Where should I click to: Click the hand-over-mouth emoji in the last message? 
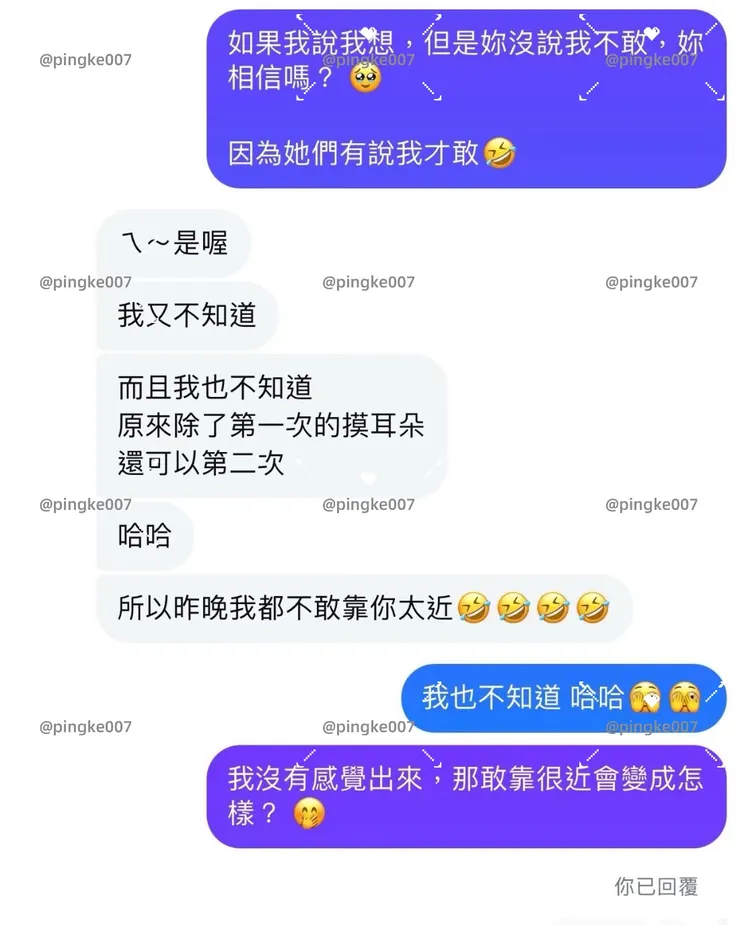(307, 815)
